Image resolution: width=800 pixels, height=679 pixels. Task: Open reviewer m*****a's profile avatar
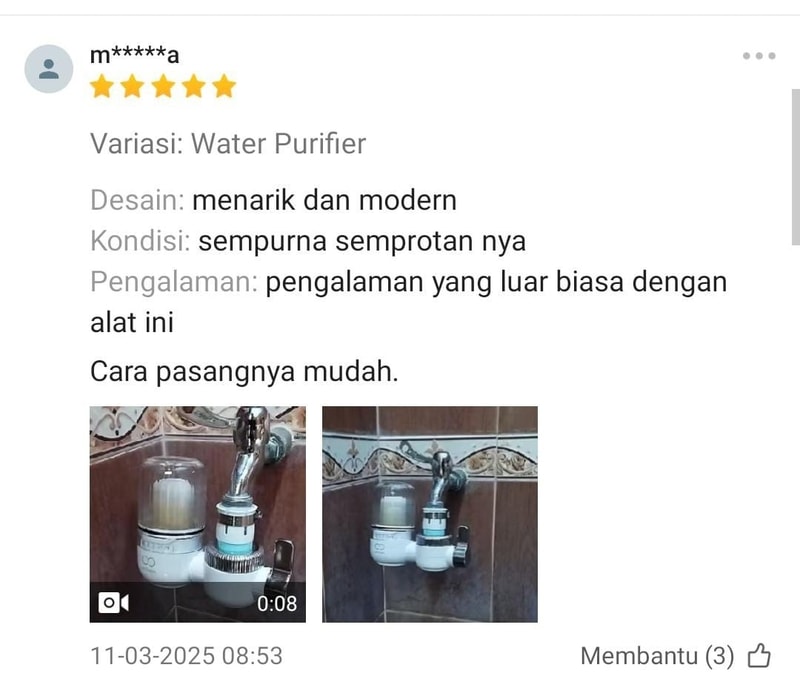48,69
